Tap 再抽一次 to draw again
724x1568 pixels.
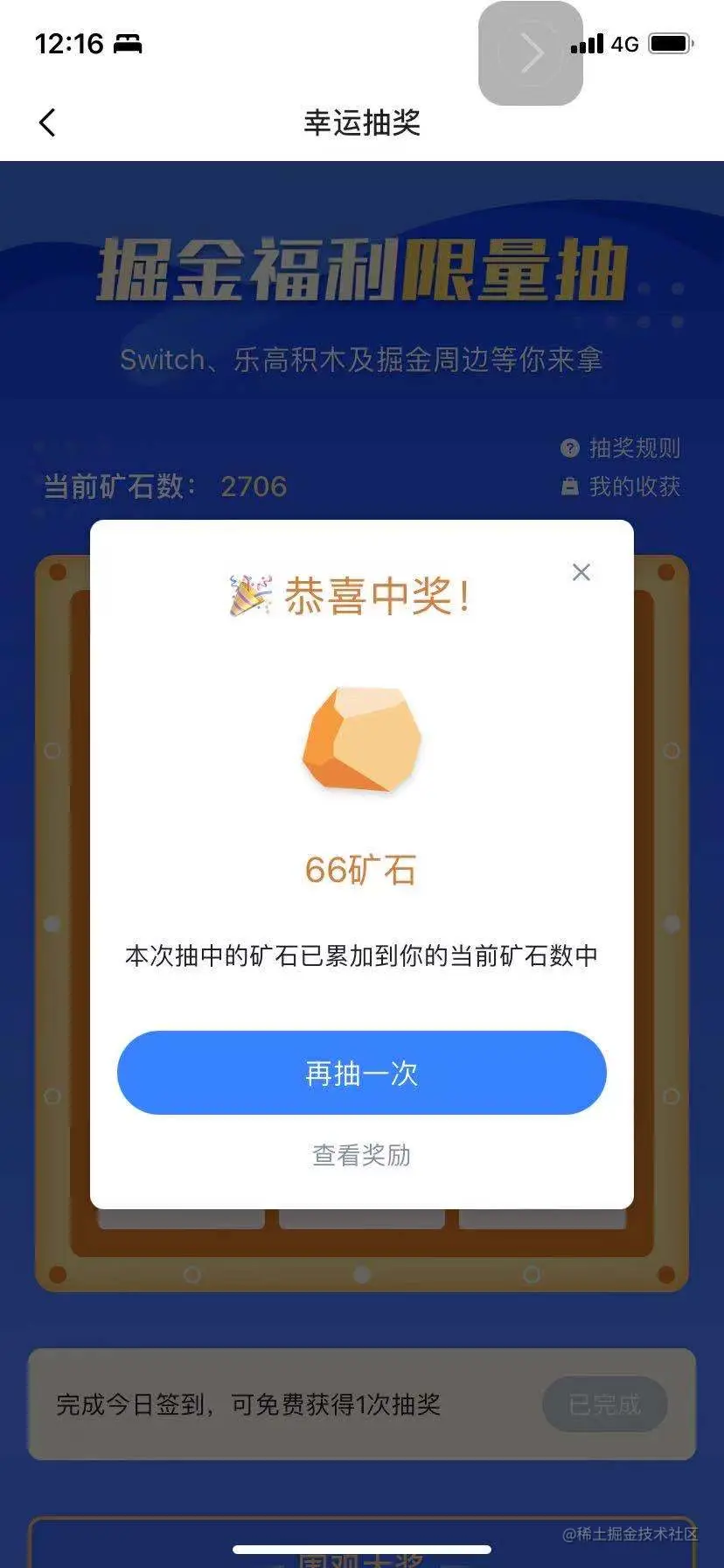[x=361, y=1073]
